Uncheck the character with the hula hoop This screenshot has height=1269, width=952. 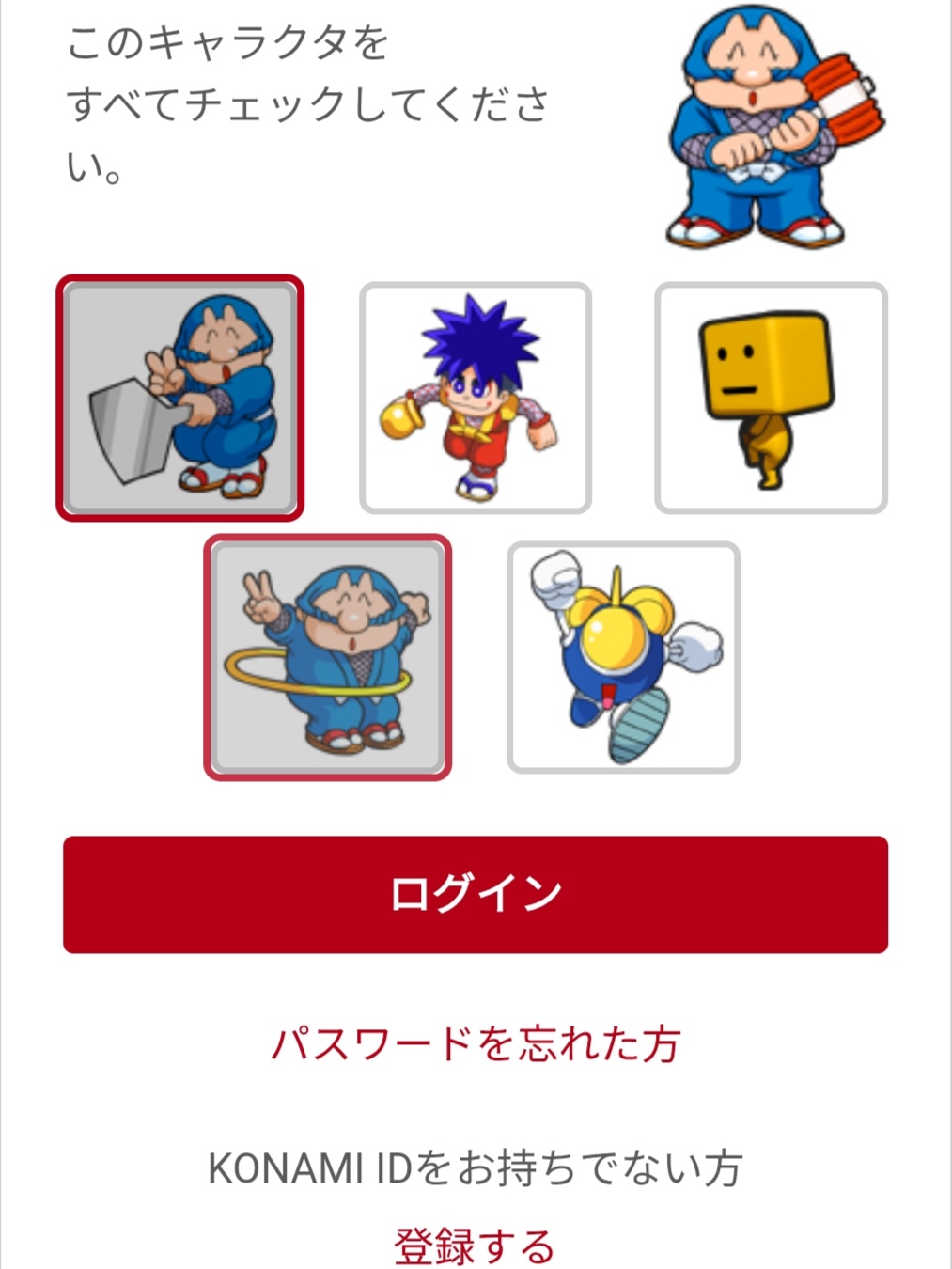coord(327,657)
